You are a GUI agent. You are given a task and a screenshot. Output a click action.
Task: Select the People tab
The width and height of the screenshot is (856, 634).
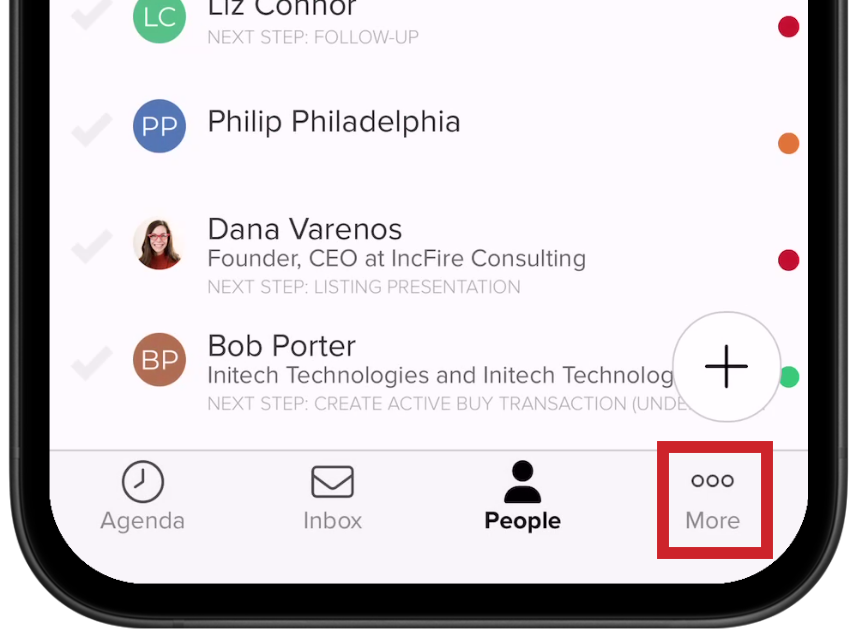tap(522, 497)
